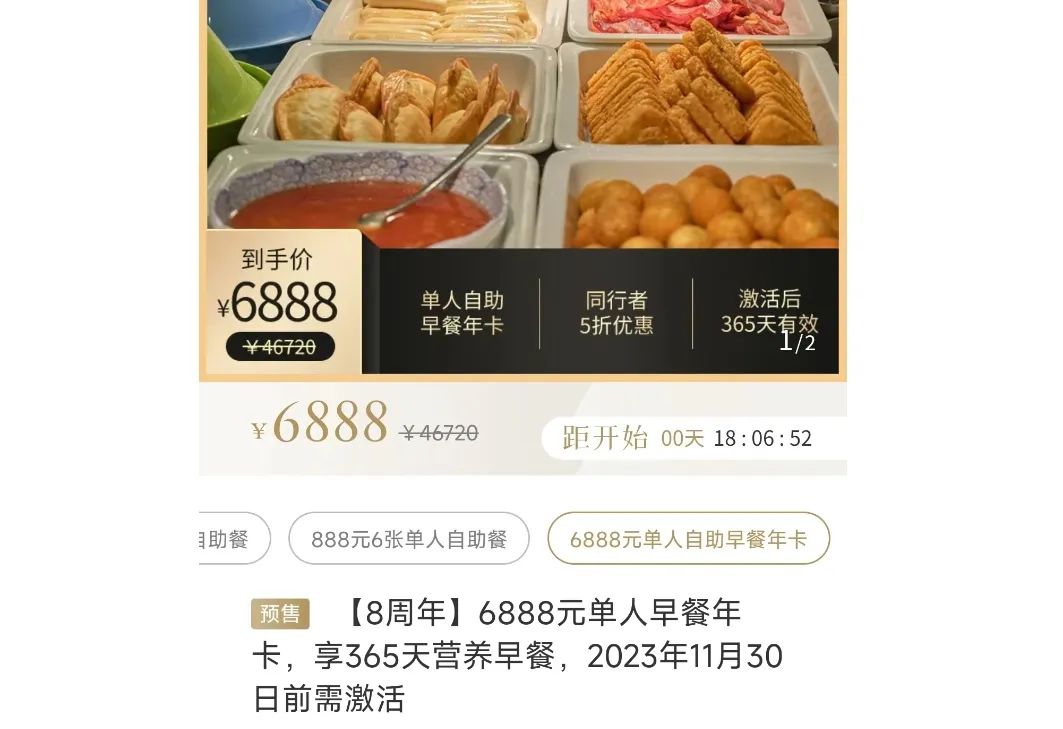1063x729 pixels.
Task: Select the 6888元单人自助早餐年卡 option
Action: pos(688,538)
